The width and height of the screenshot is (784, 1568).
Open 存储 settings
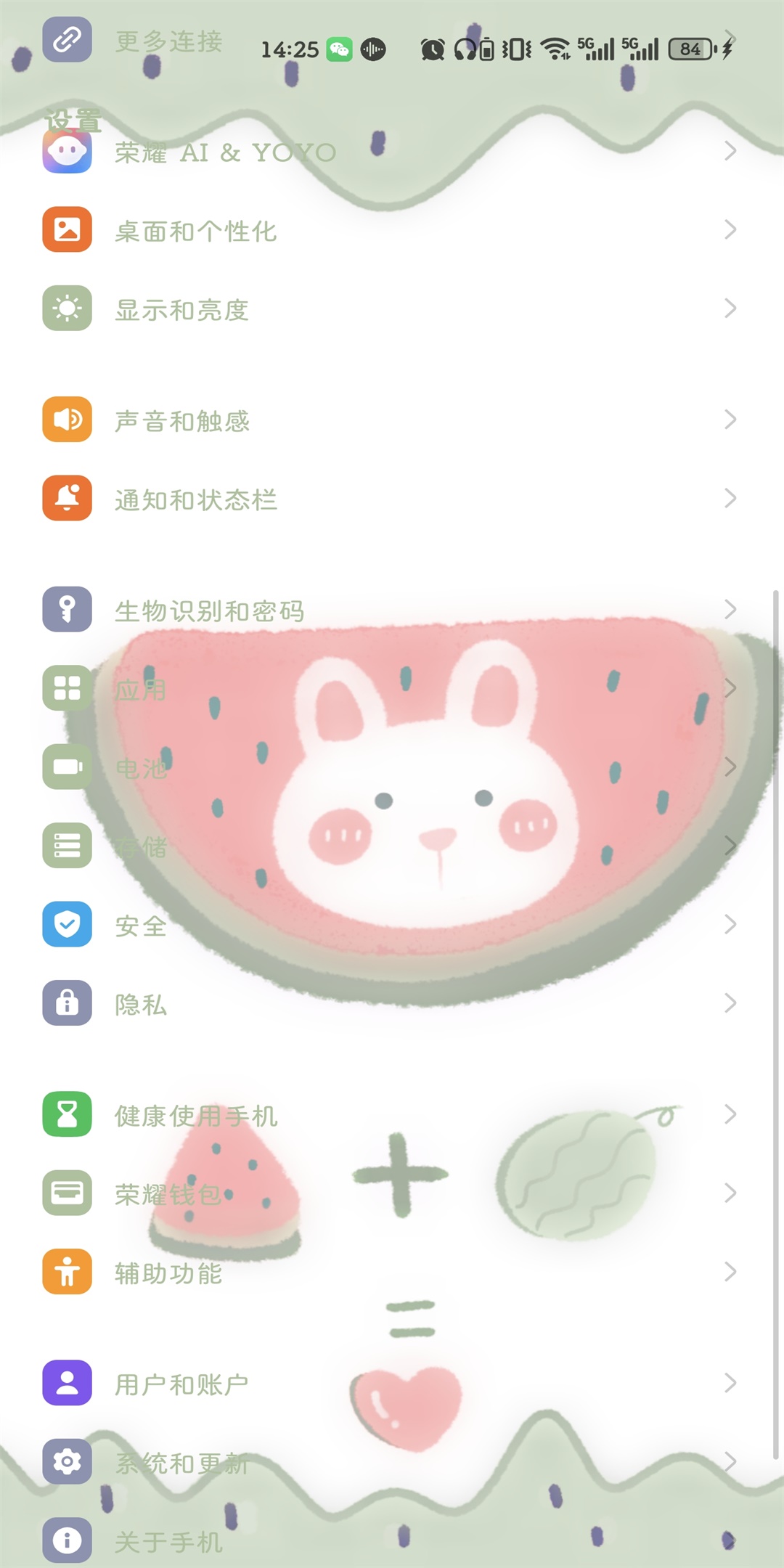pos(141,846)
